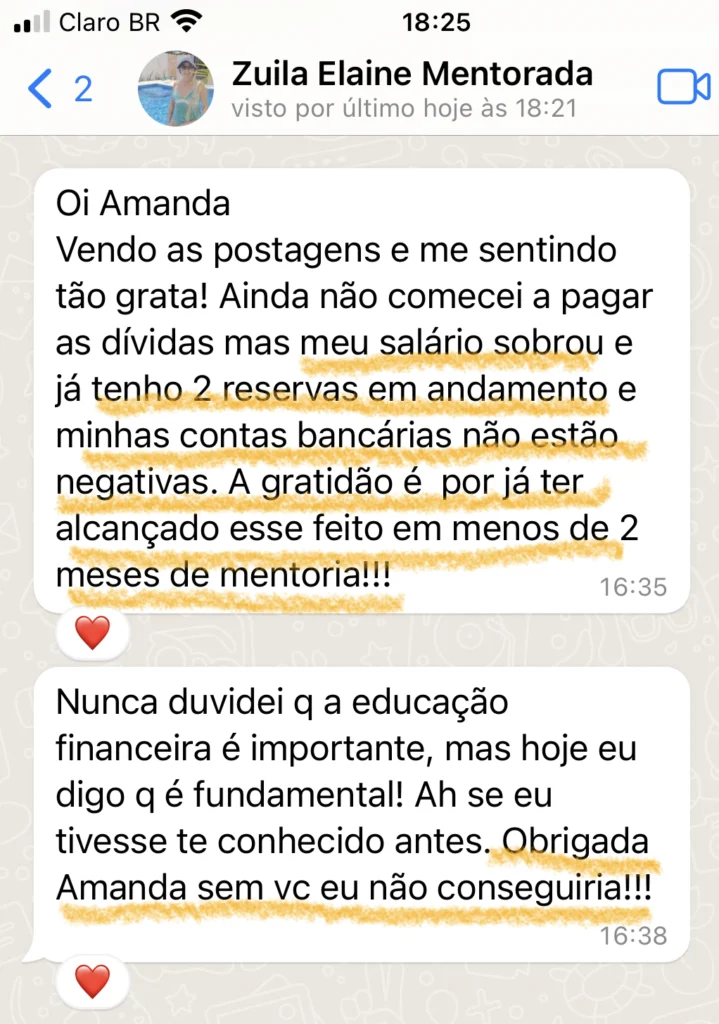719x1024 pixels.
Task: Open contact info from the name header
Action: tap(411, 74)
